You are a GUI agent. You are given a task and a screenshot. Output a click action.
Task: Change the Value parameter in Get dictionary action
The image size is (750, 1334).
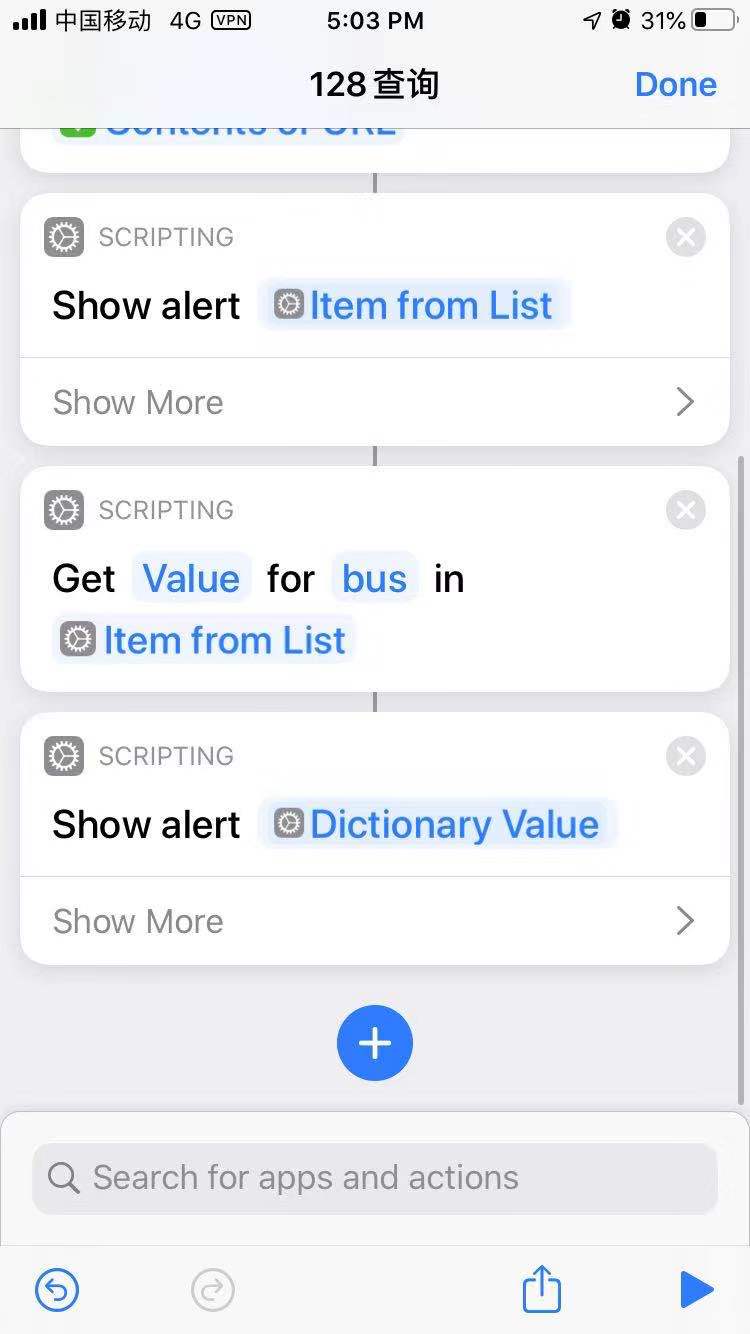pyautogui.click(x=191, y=578)
